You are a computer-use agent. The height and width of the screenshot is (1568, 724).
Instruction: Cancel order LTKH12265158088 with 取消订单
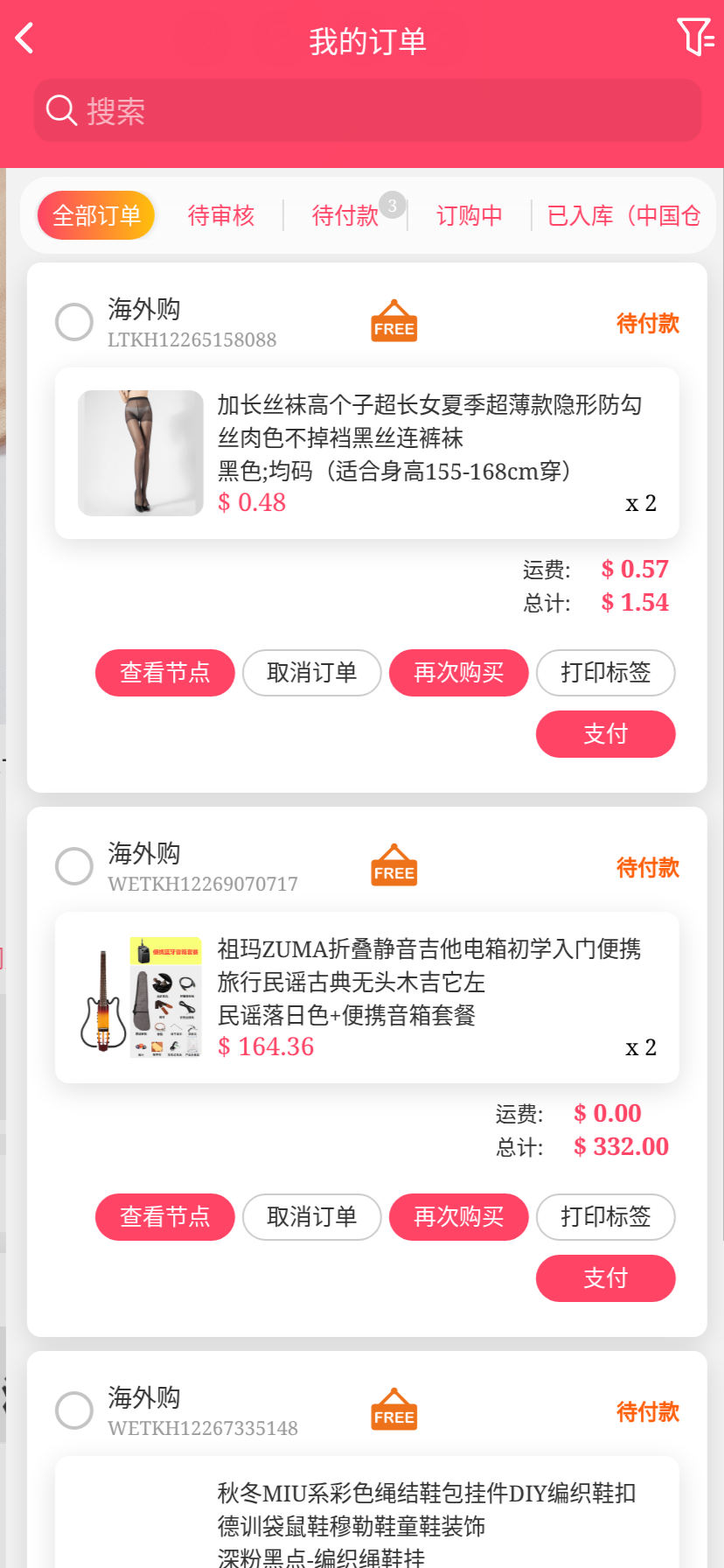coord(312,673)
